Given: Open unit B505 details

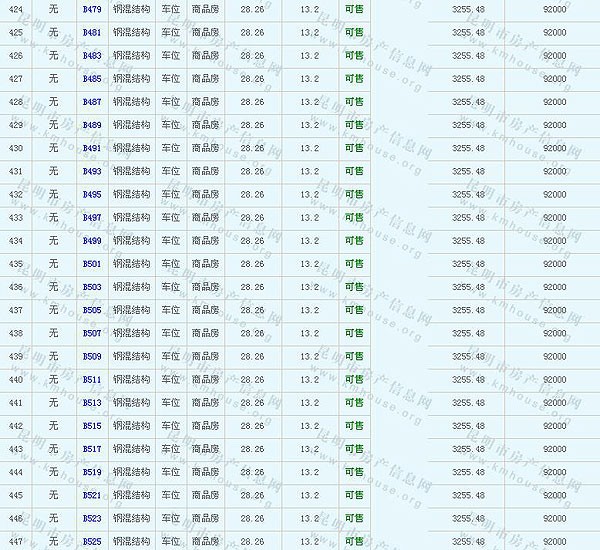Looking at the screenshot, I should [x=91, y=310].
